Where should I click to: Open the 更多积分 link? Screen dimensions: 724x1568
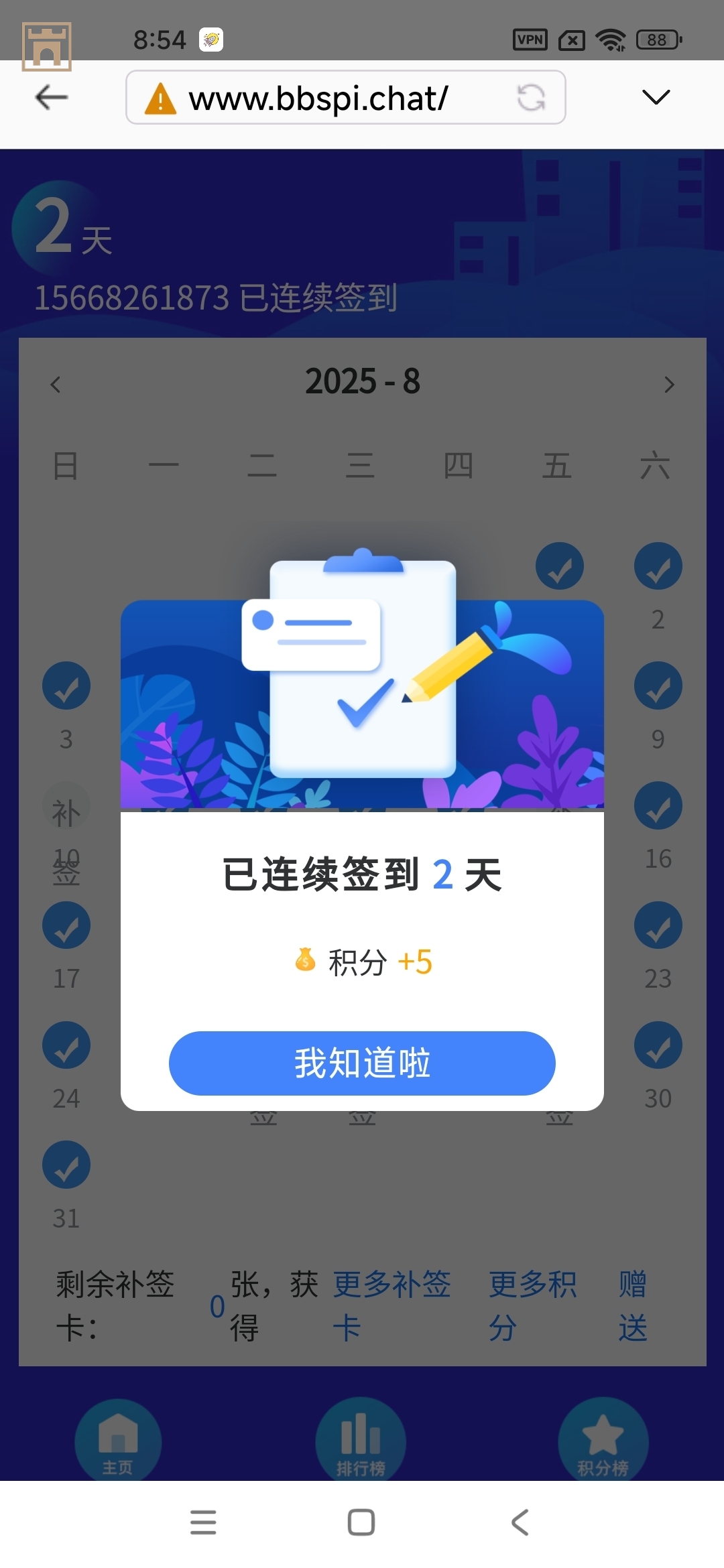tap(532, 1305)
